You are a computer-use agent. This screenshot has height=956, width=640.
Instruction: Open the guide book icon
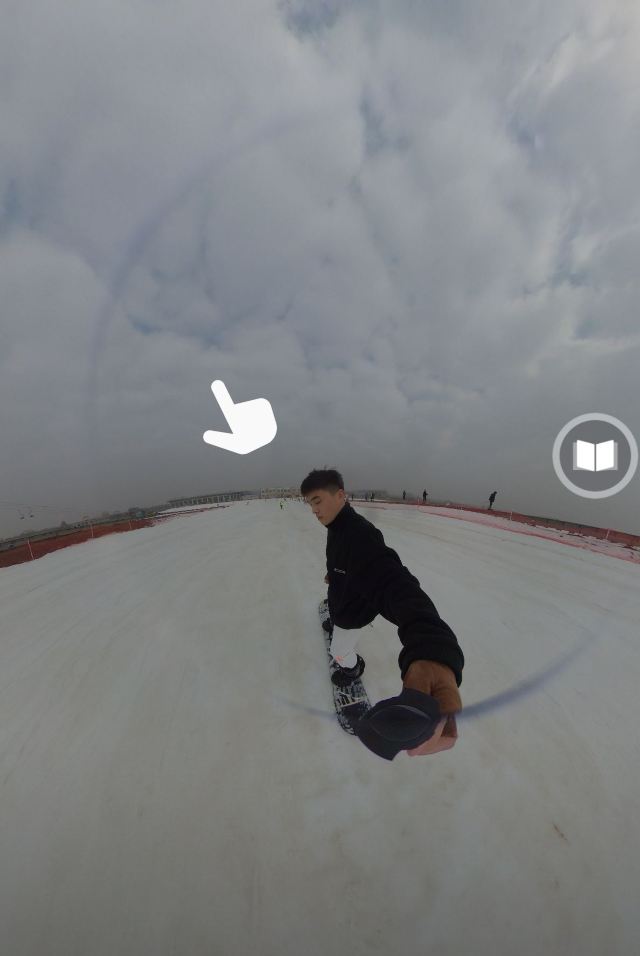click(595, 456)
